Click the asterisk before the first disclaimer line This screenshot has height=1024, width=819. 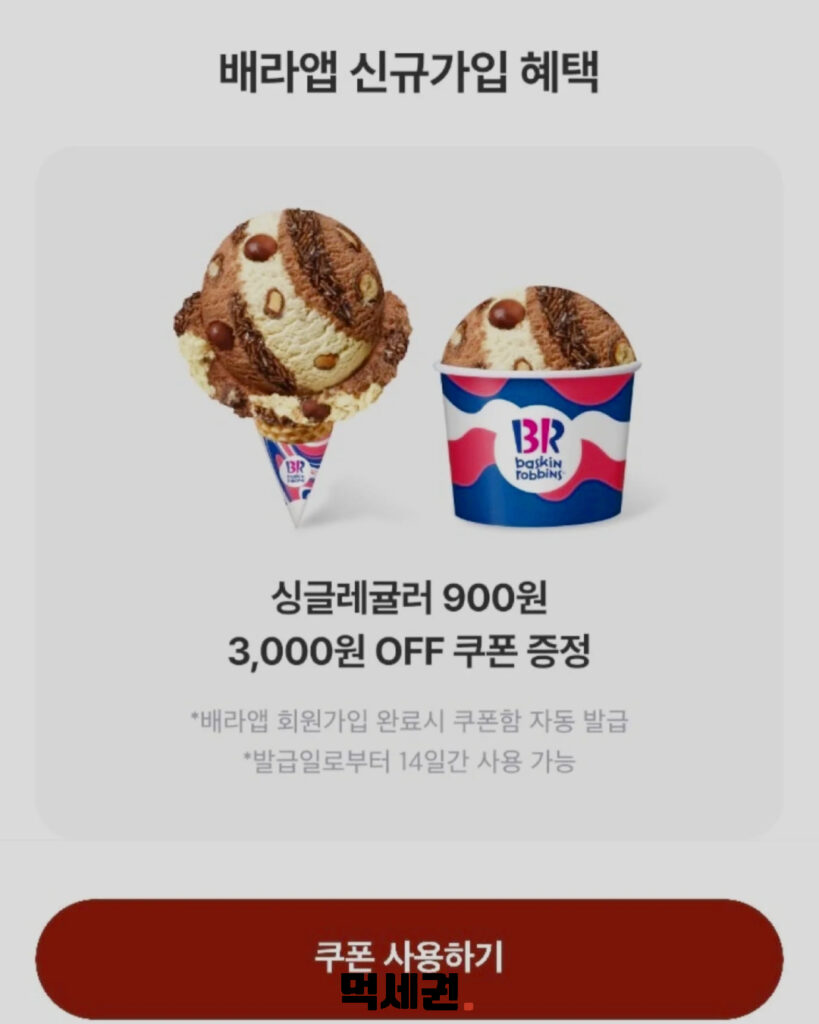(195, 717)
